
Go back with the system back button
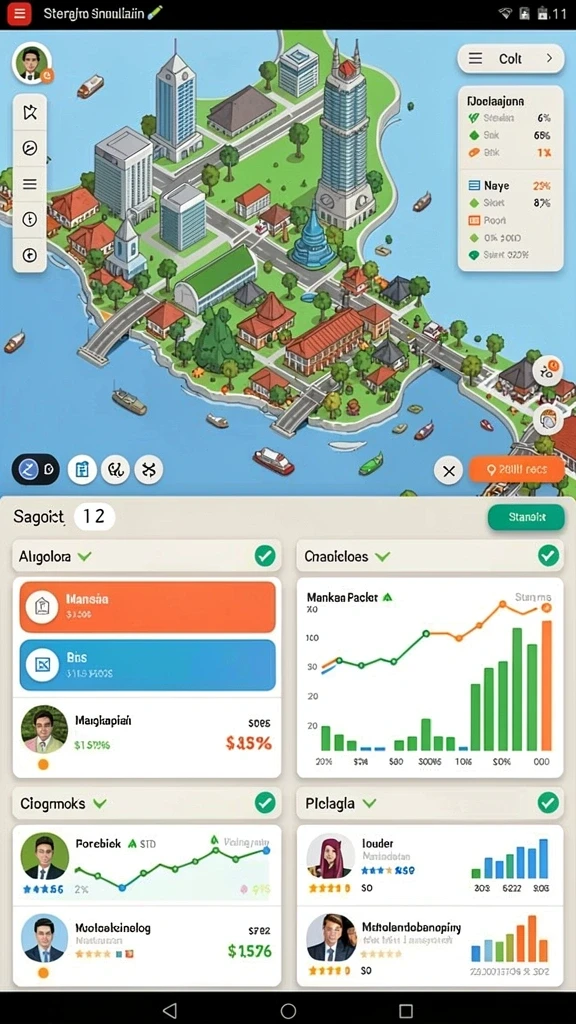[170, 1011]
